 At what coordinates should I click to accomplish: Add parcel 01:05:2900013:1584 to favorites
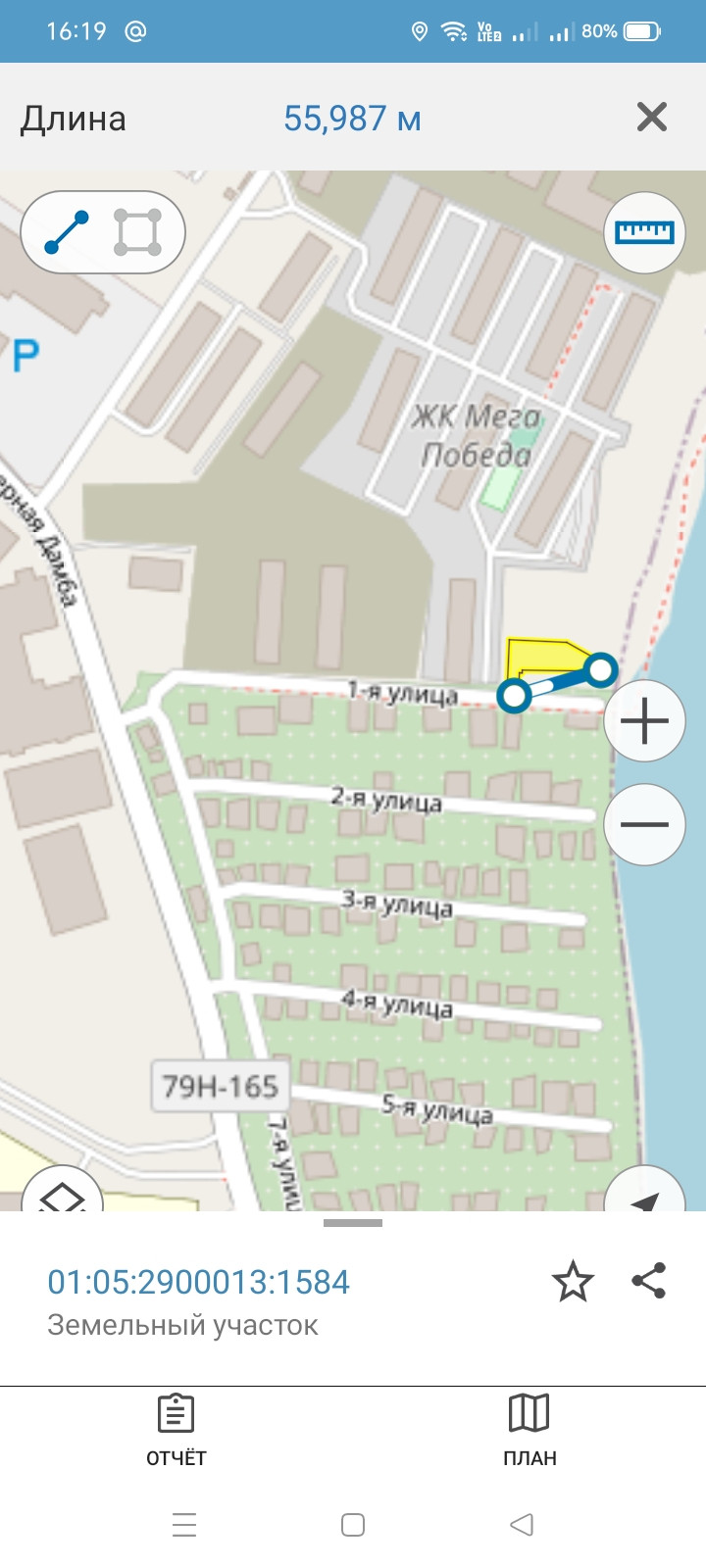pyautogui.click(x=573, y=1282)
